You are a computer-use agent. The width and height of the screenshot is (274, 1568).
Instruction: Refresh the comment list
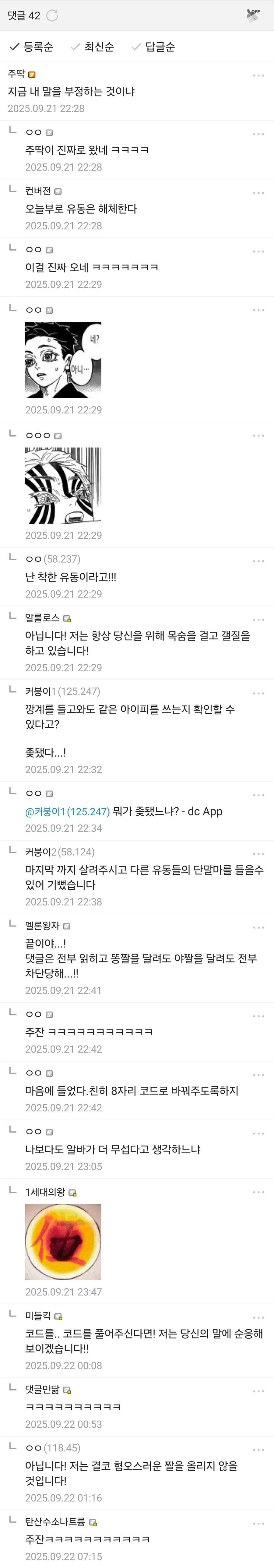52,15
